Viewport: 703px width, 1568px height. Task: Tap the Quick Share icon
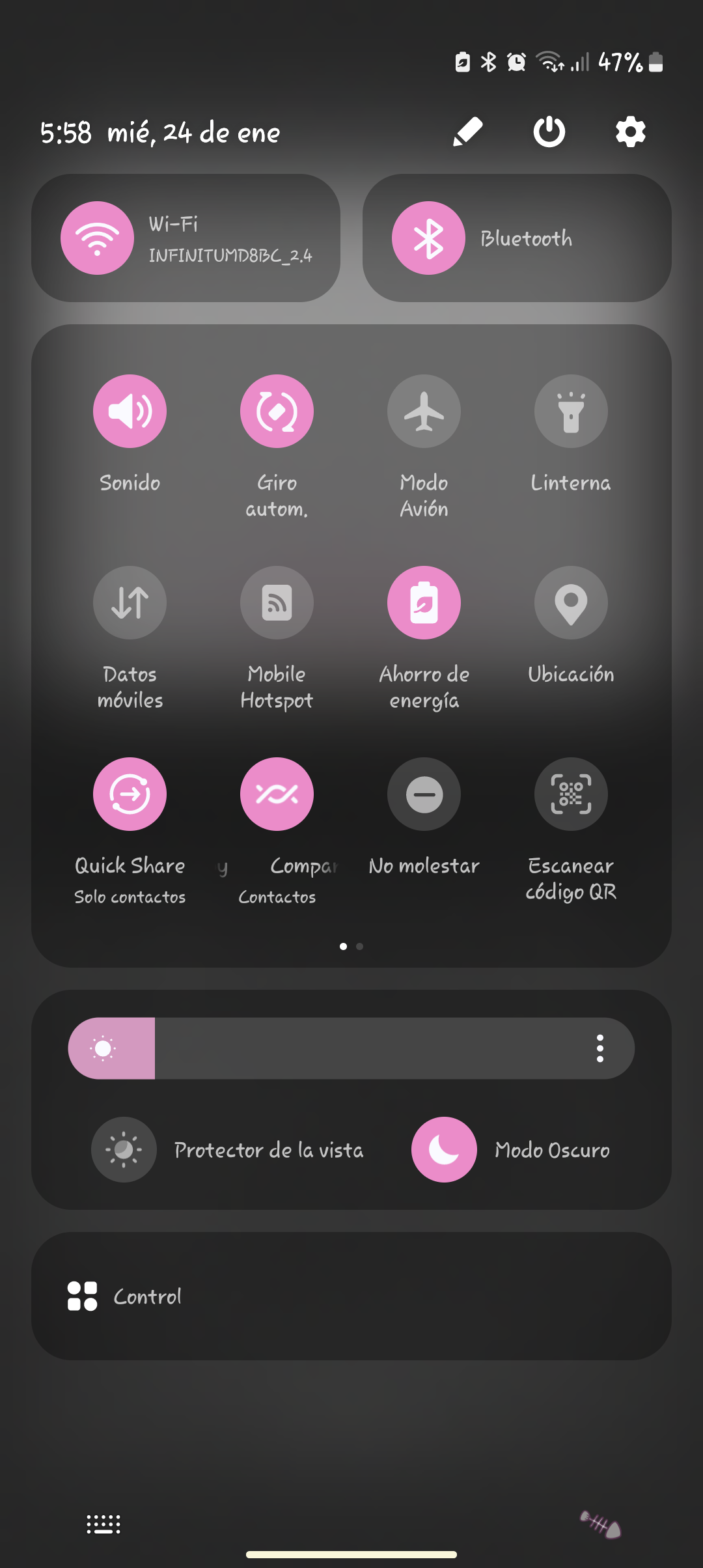pos(130,794)
